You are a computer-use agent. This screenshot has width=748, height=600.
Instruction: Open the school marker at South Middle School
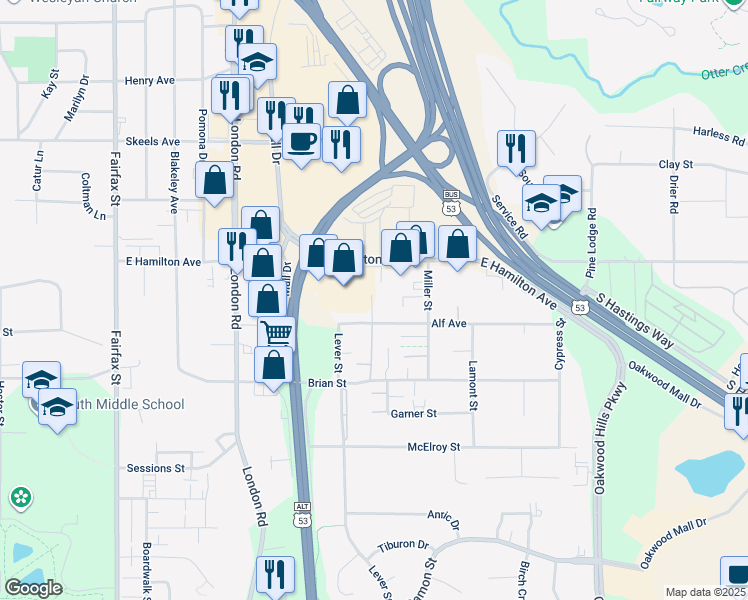click(x=58, y=407)
